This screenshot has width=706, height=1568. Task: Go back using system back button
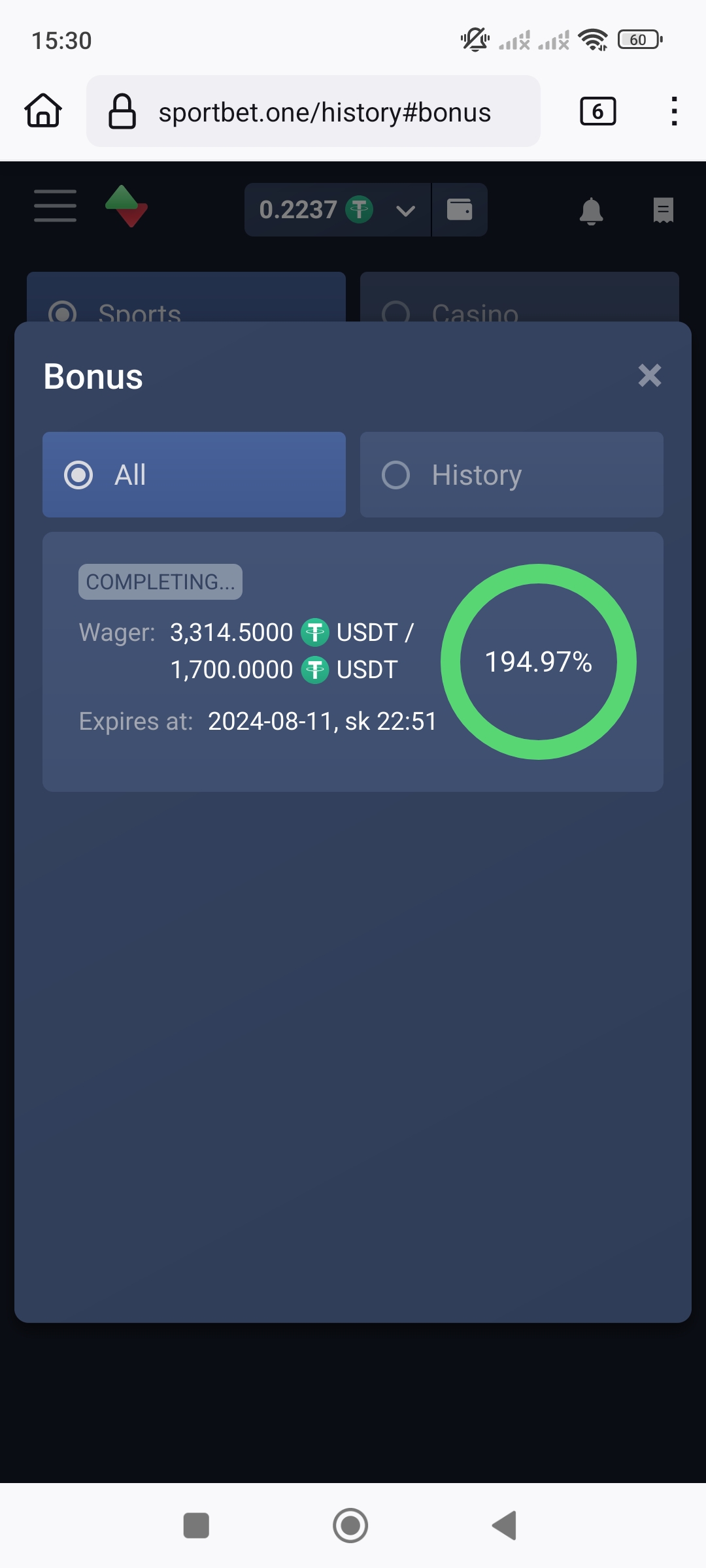tap(505, 1526)
